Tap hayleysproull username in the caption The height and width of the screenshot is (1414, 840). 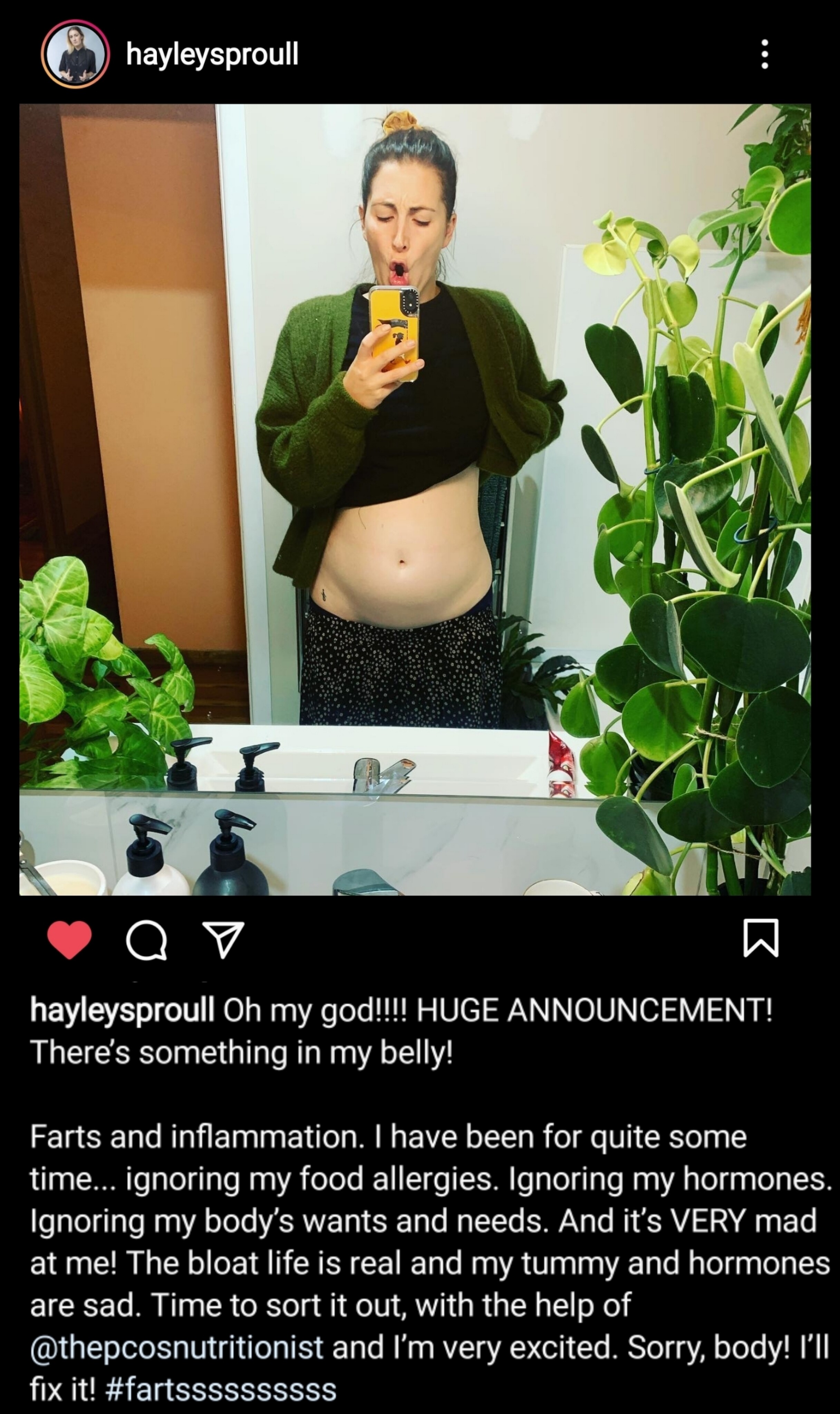click(122, 1010)
